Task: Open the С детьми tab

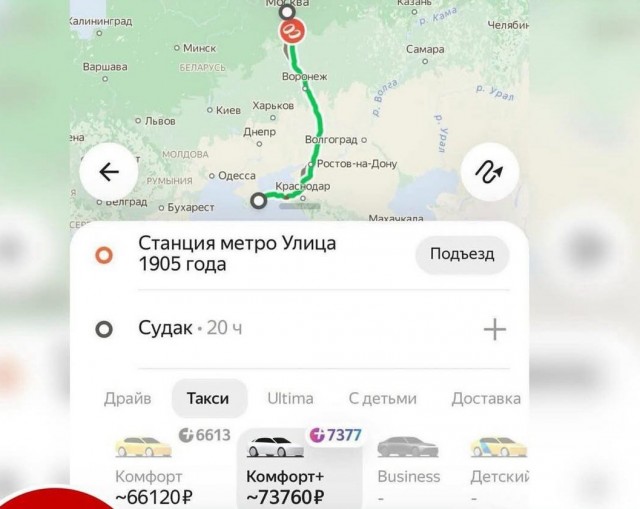Action: click(x=382, y=398)
